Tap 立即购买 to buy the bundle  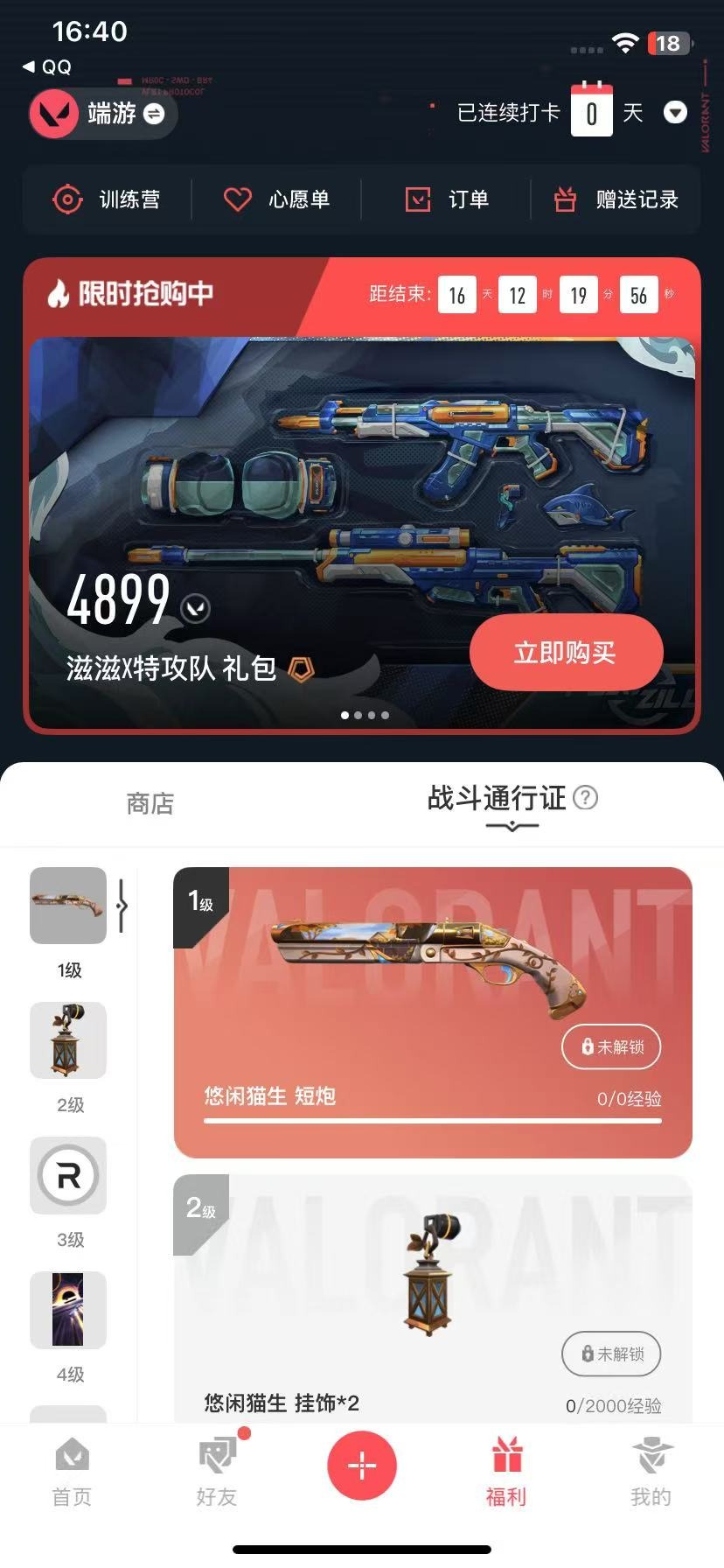pos(566,652)
